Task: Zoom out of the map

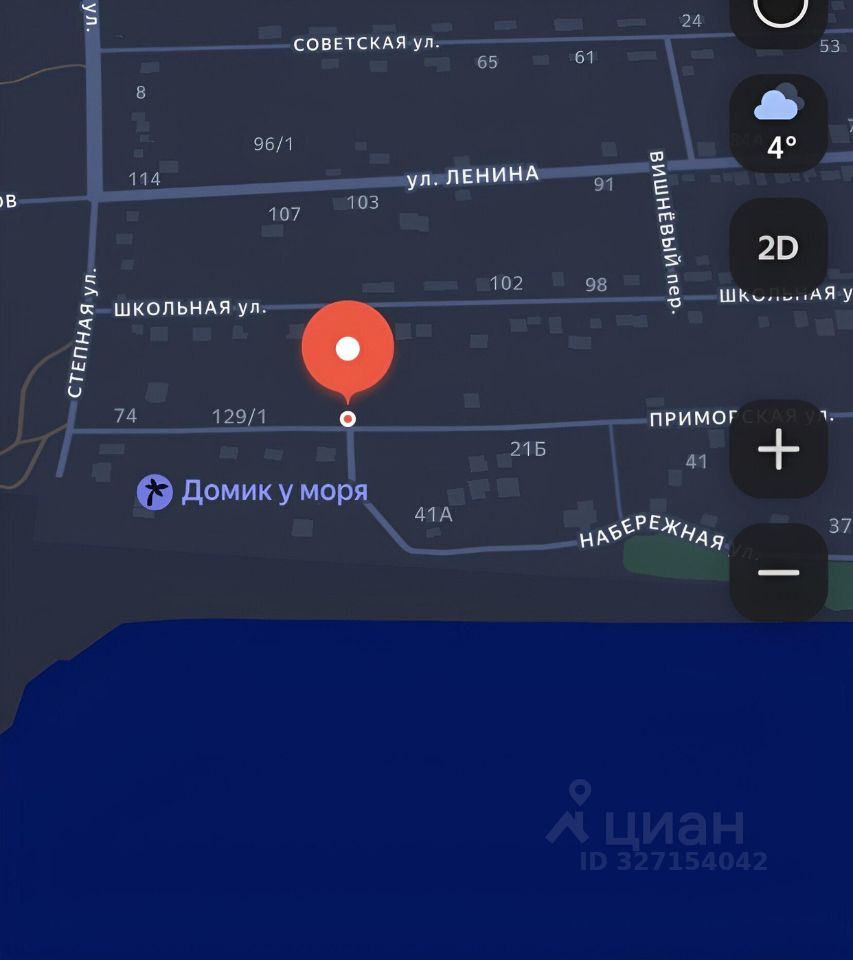Action: [x=778, y=572]
